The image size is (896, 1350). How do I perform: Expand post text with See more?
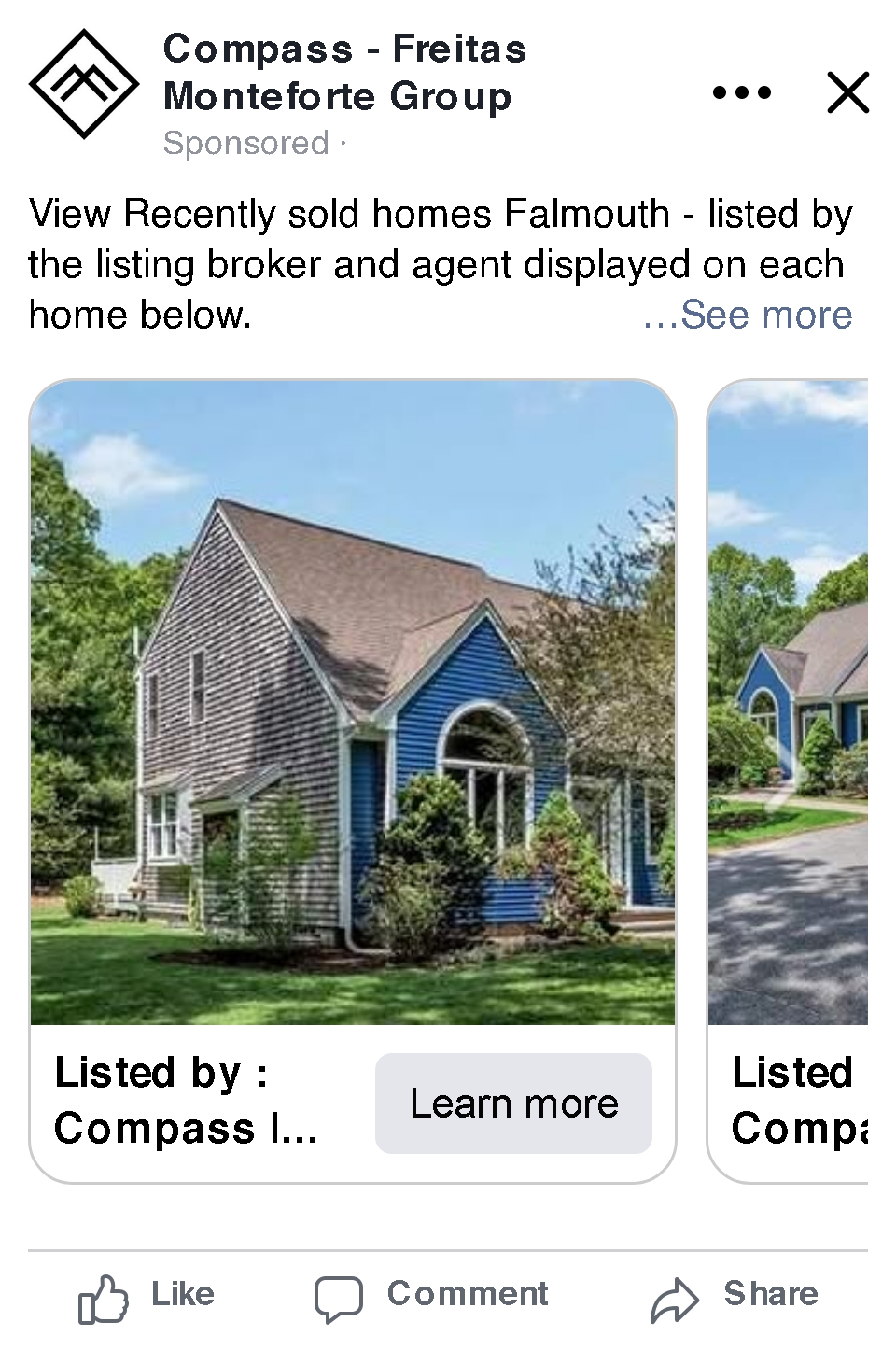click(748, 316)
